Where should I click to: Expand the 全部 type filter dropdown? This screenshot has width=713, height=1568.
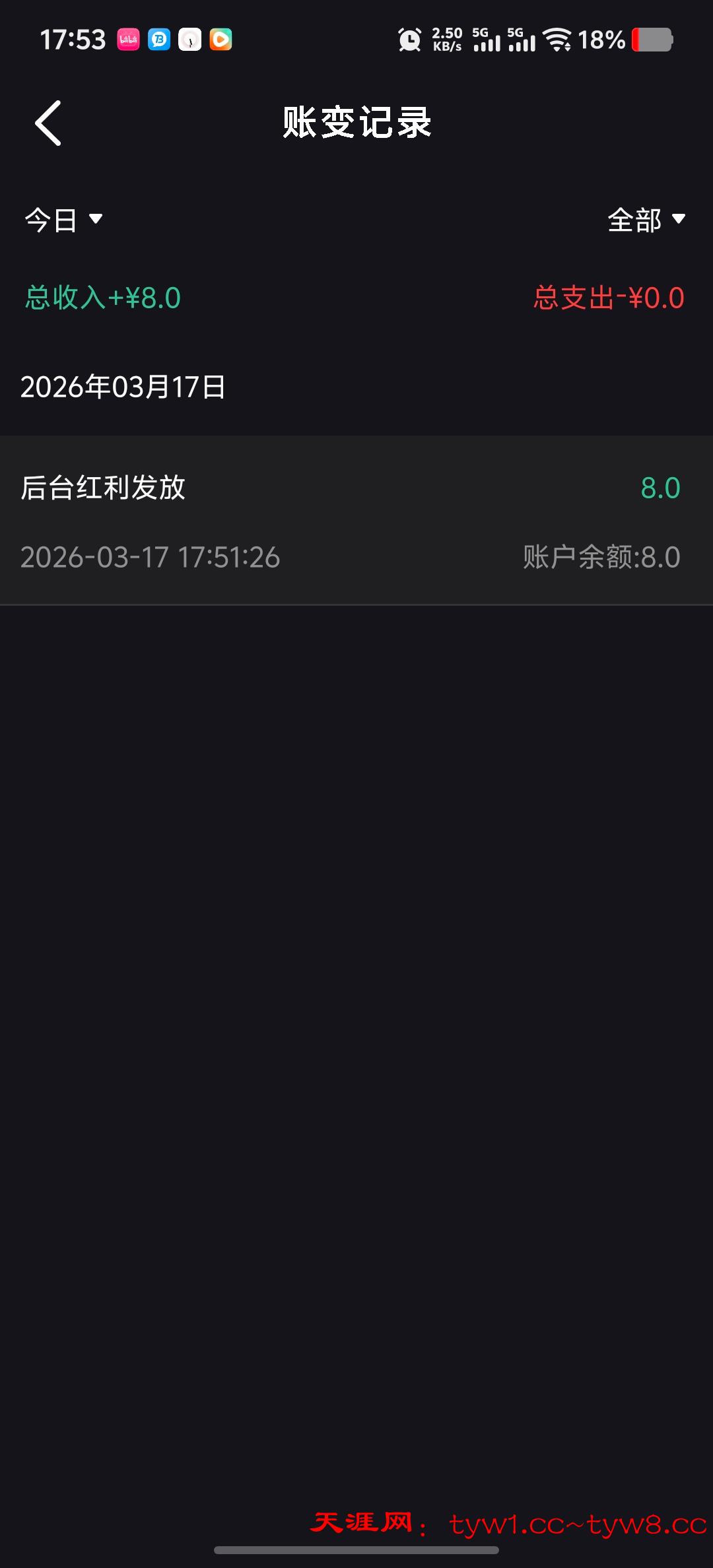point(646,220)
